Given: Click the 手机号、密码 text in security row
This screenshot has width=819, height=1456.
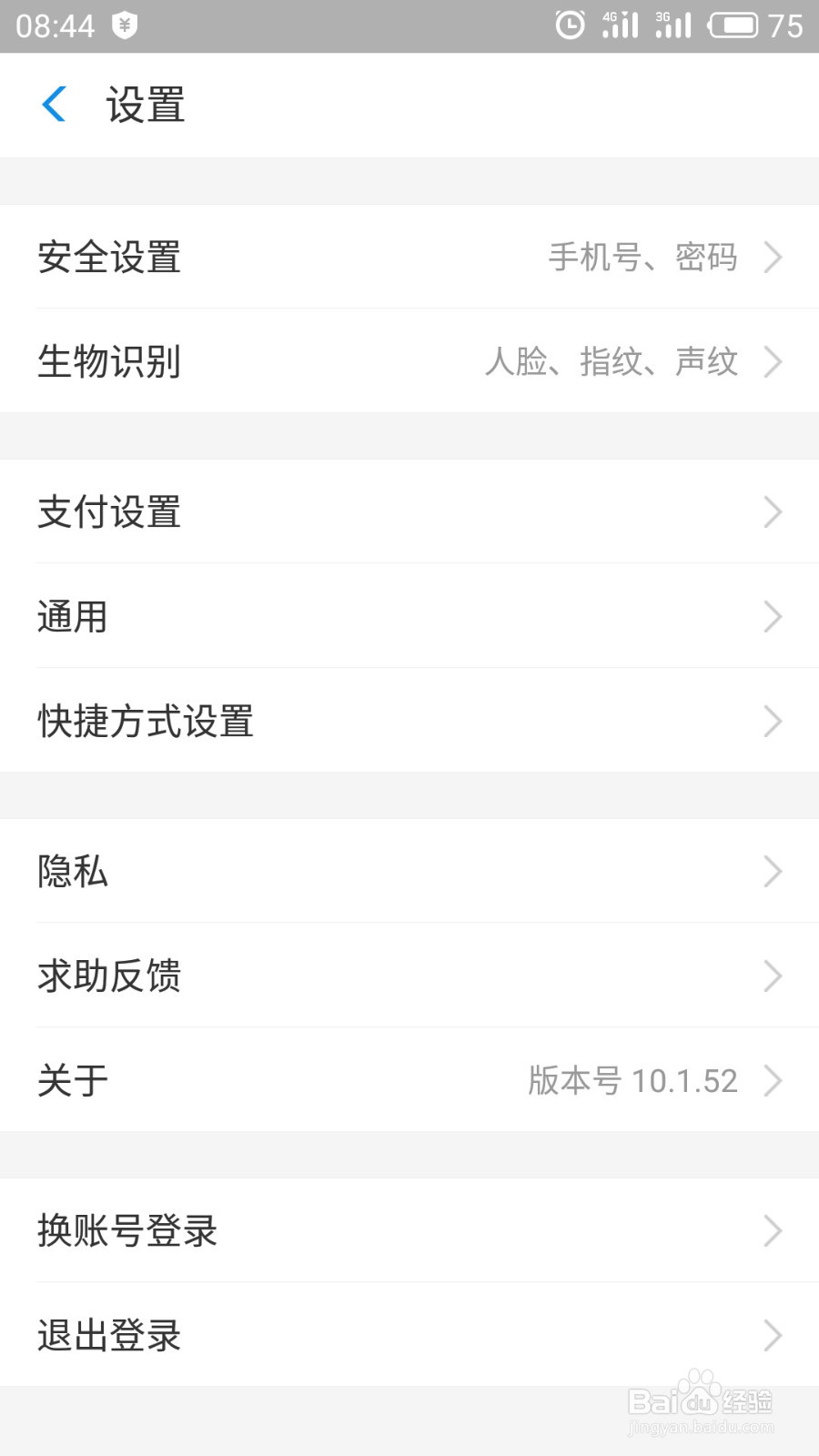Looking at the screenshot, I should 642,258.
